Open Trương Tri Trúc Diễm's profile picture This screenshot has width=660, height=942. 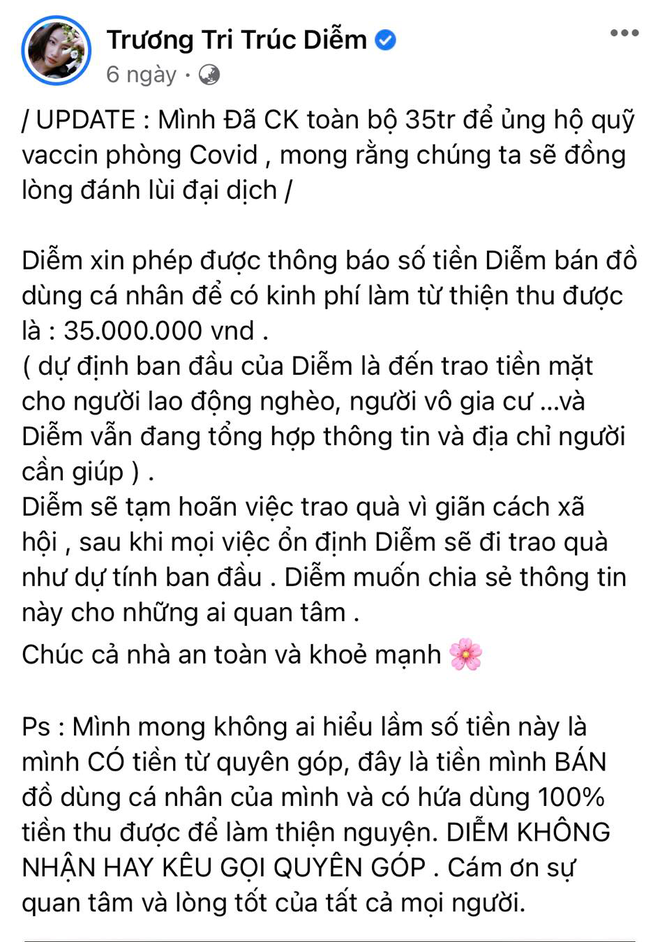coord(57,51)
